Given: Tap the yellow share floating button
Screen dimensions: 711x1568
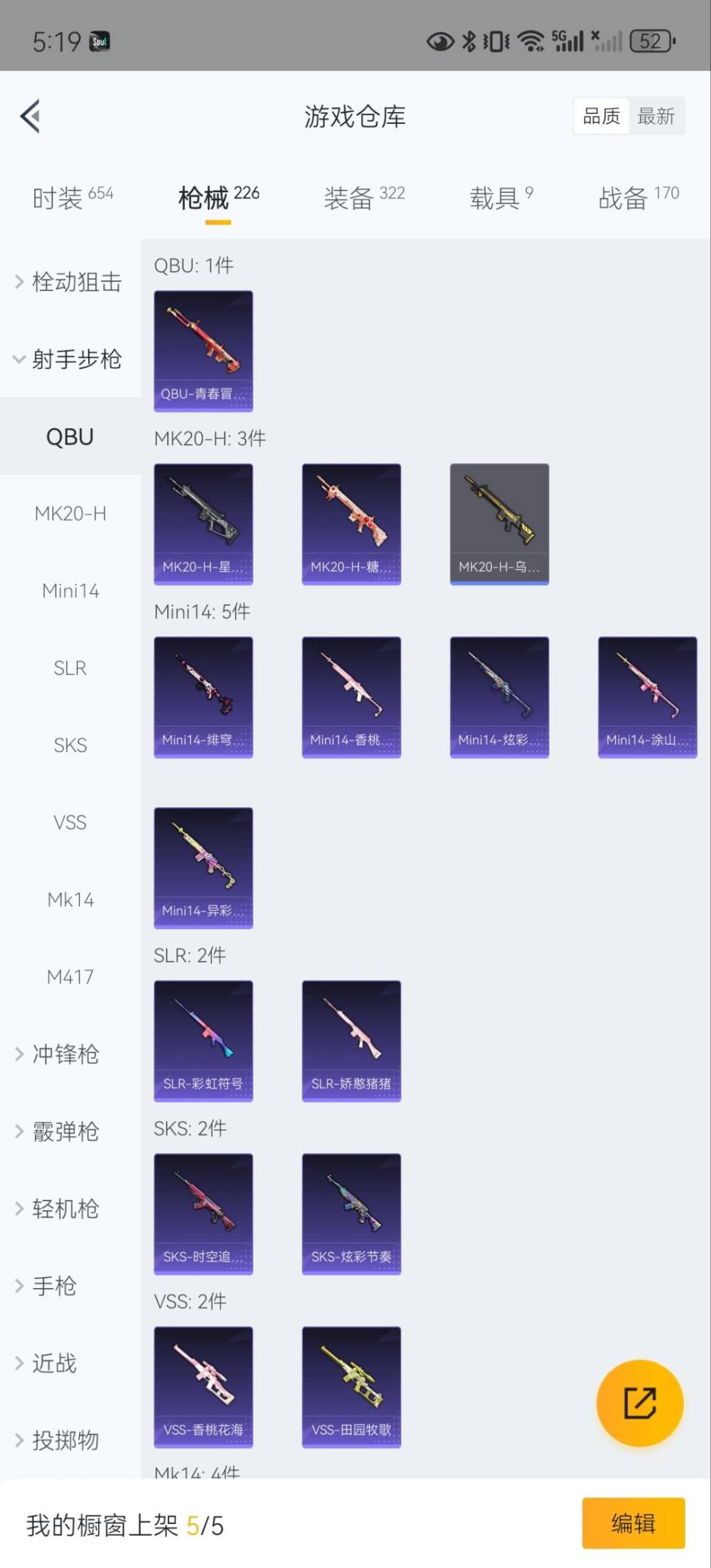Looking at the screenshot, I should click(x=639, y=1403).
